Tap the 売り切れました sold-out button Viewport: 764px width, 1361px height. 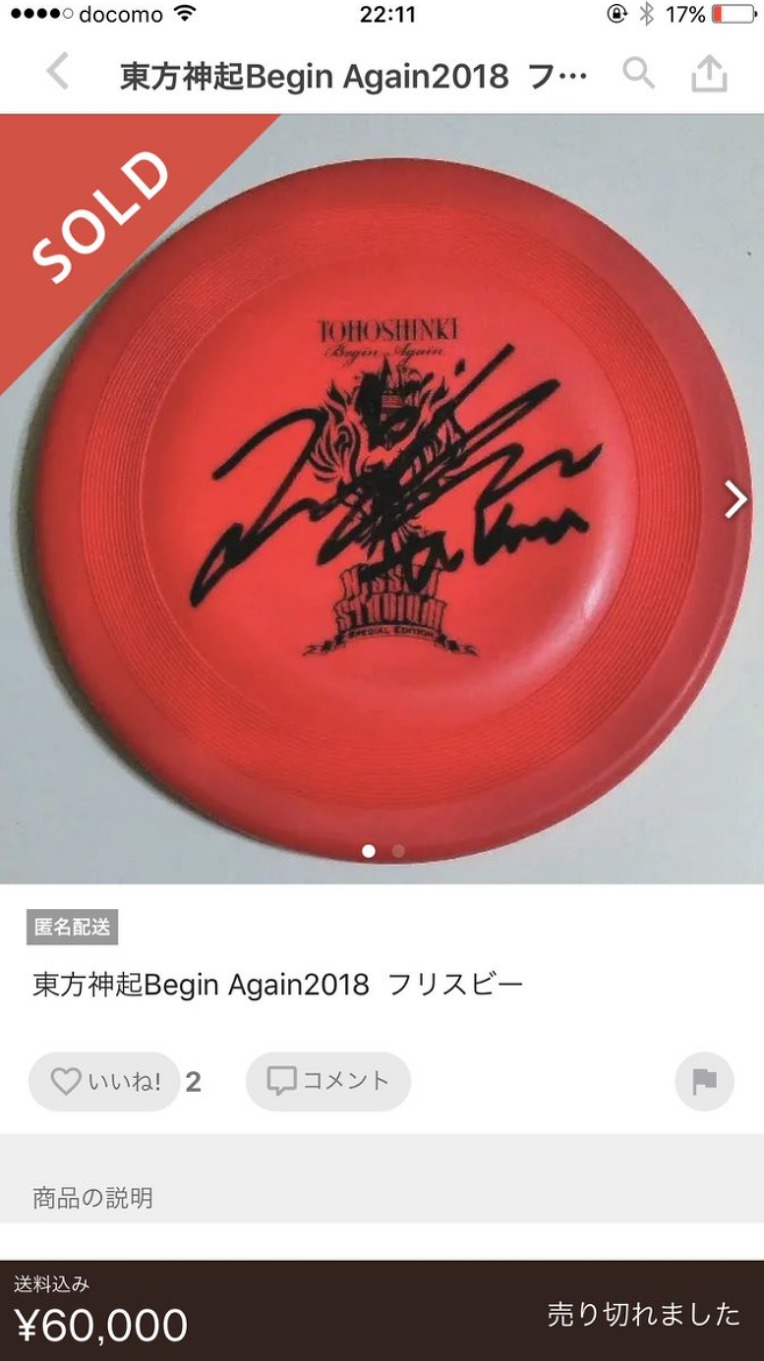tap(643, 1313)
